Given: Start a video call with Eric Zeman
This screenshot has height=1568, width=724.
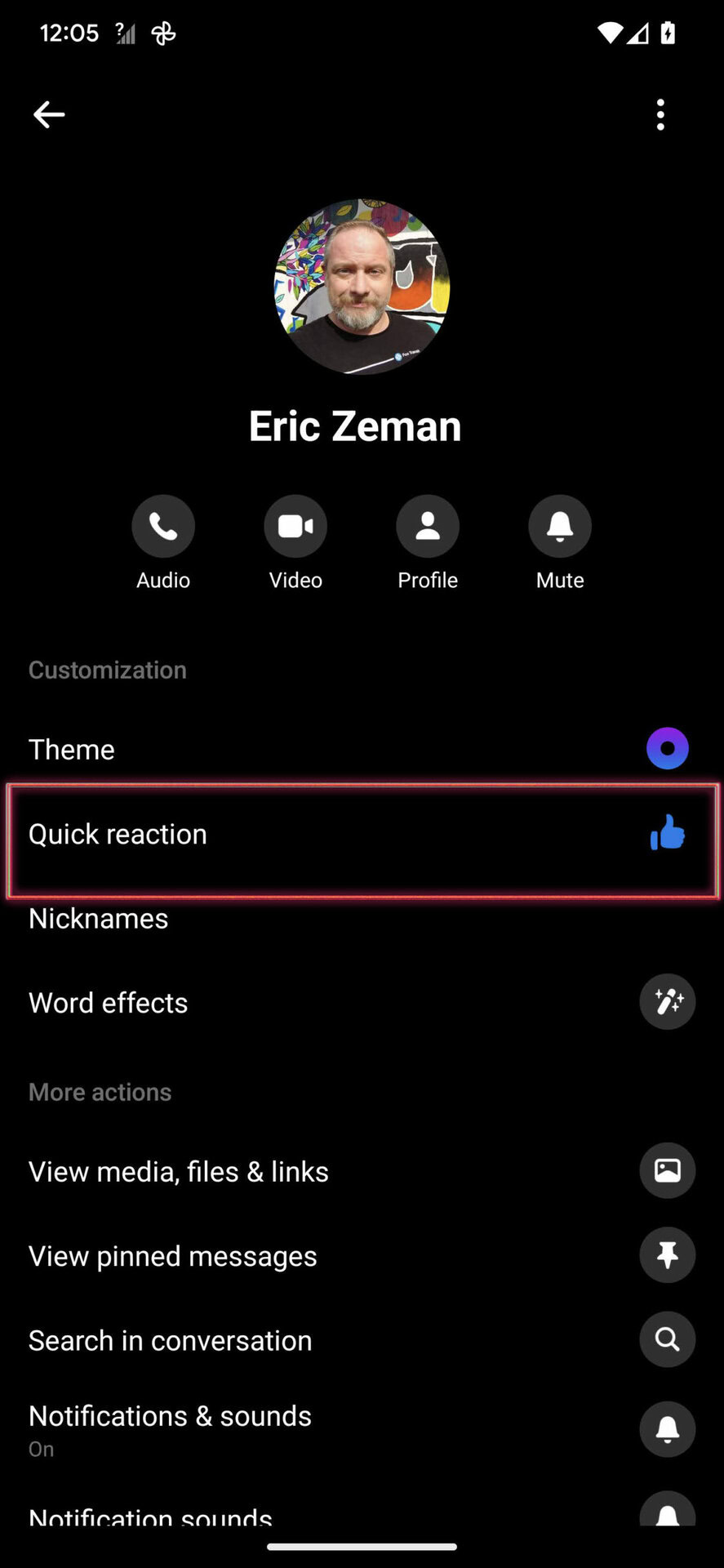Looking at the screenshot, I should pos(295,527).
